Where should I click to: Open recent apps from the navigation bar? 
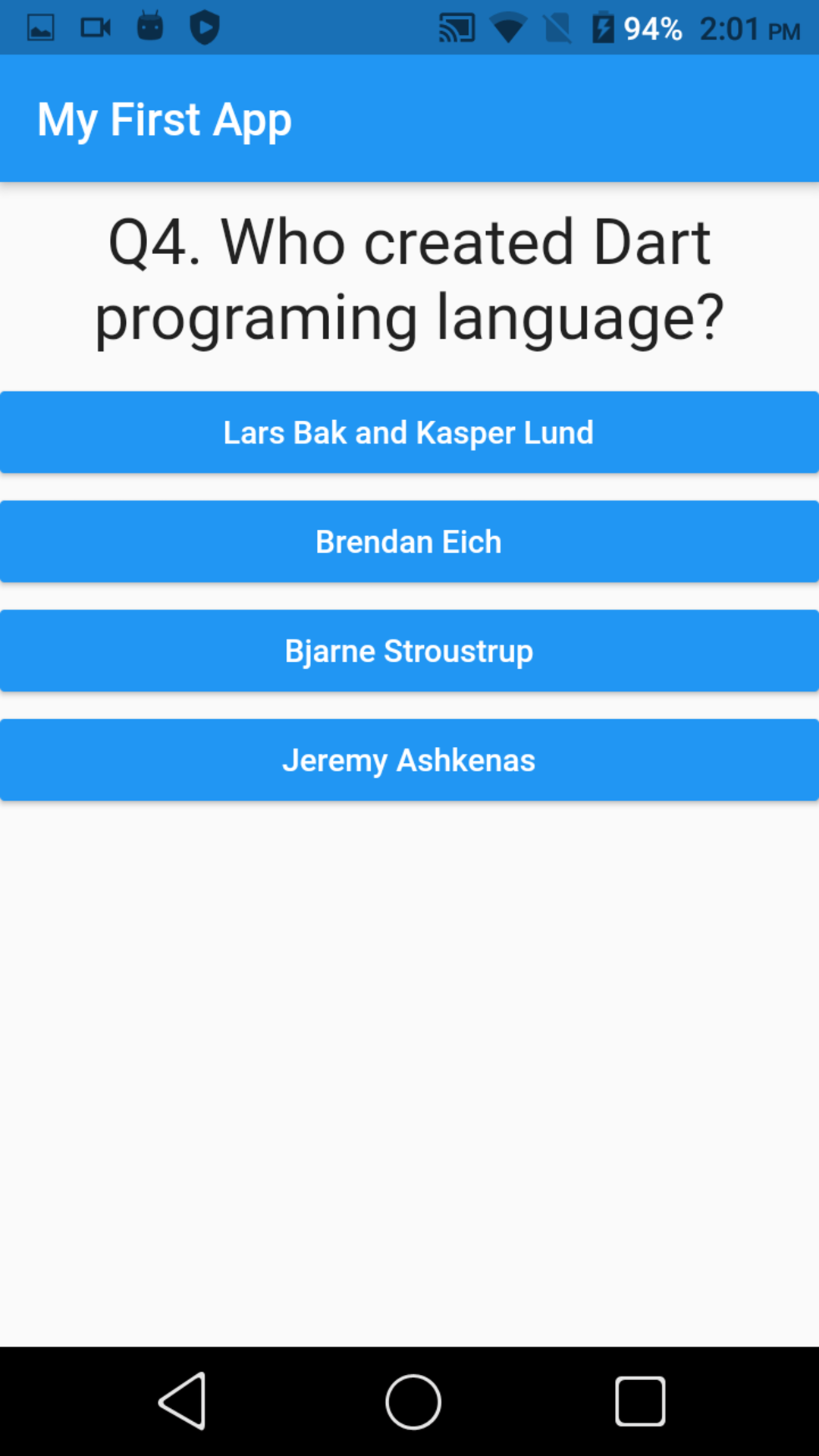[x=640, y=1401]
